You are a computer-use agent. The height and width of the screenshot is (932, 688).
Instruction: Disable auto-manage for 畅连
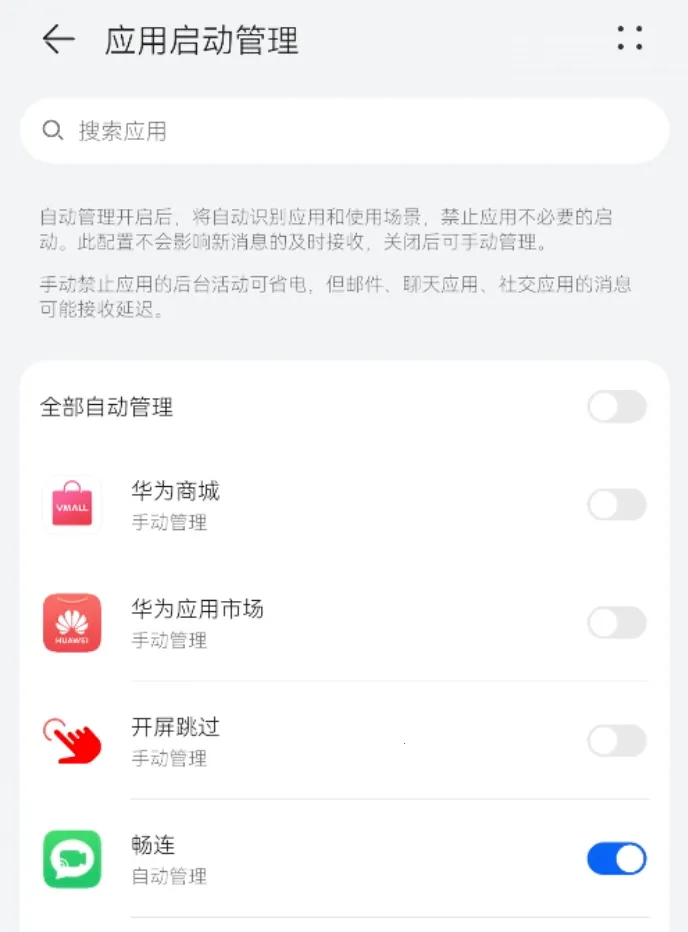(x=616, y=859)
